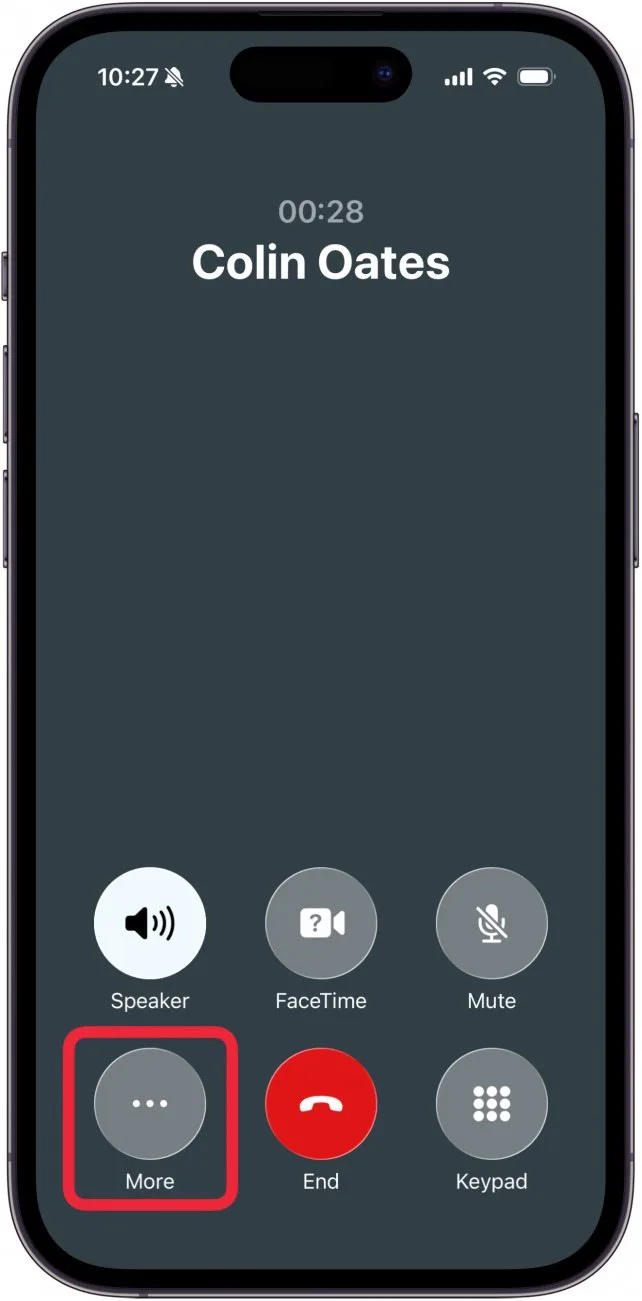
Task: Open the Keypad
Action: tap(492, 1104)
